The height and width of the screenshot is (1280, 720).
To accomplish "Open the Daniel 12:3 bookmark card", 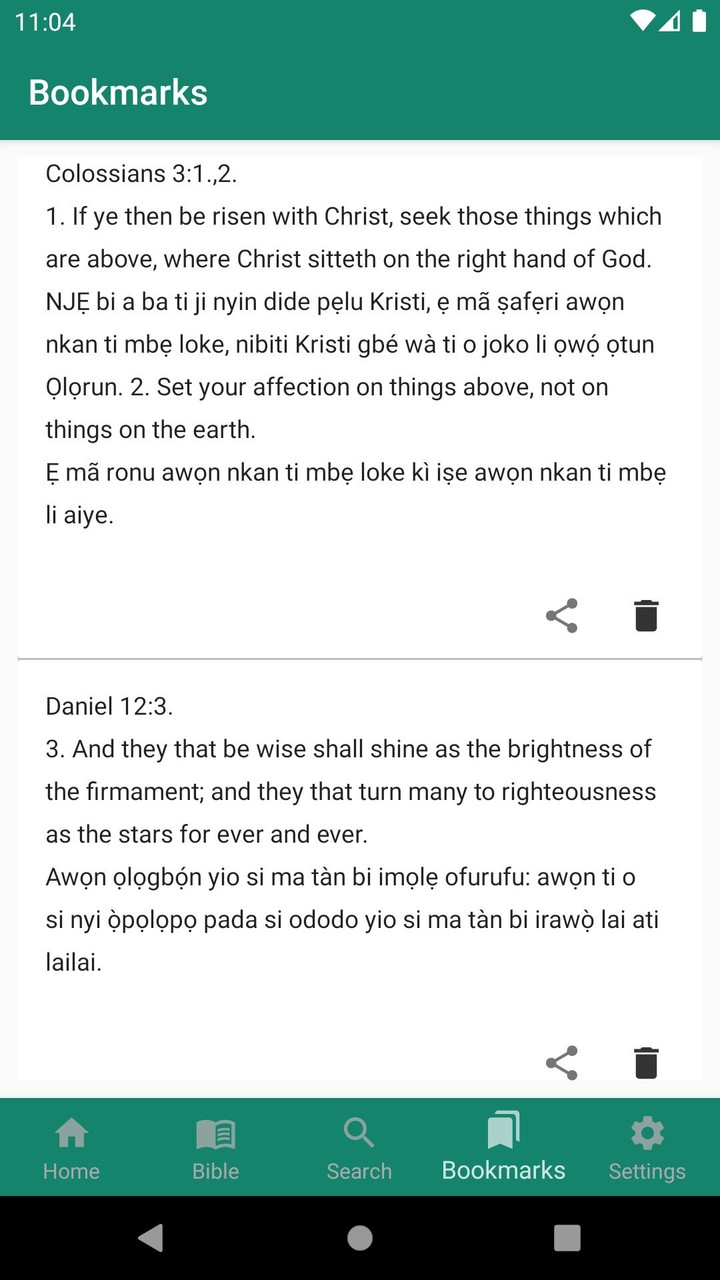I will click(360, 870).
